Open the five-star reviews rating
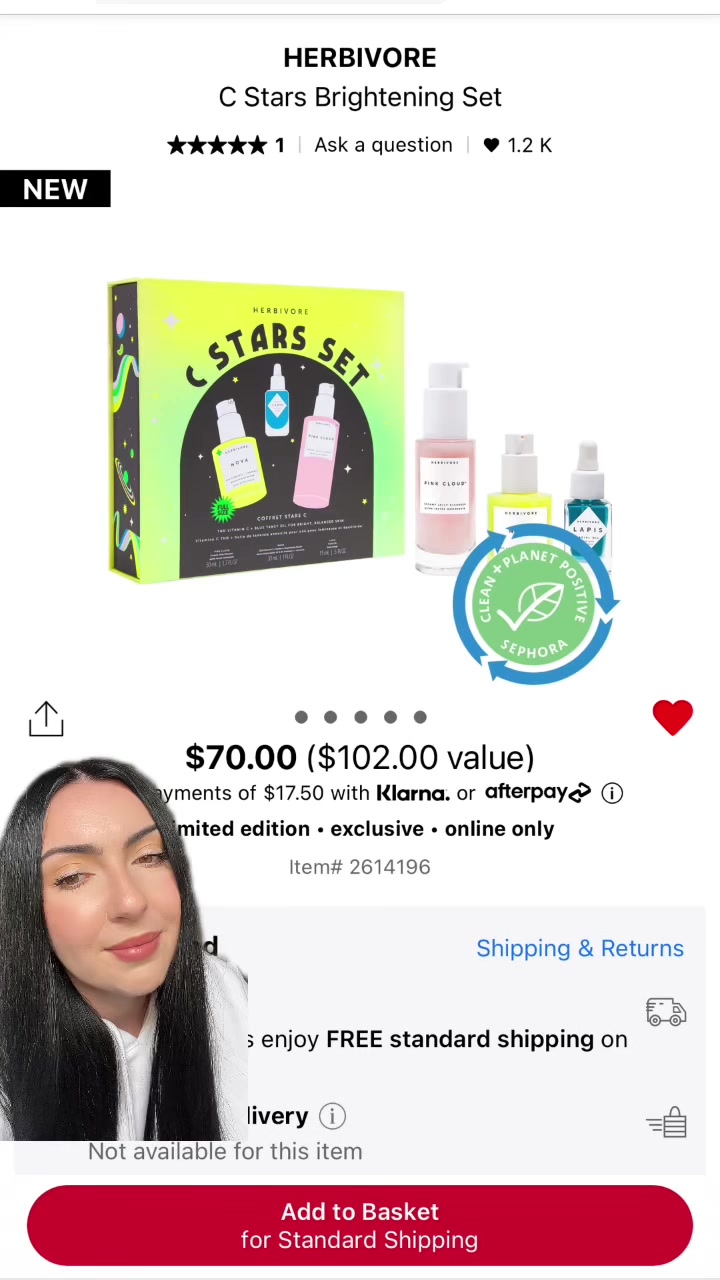 click(x=226, y=145)
